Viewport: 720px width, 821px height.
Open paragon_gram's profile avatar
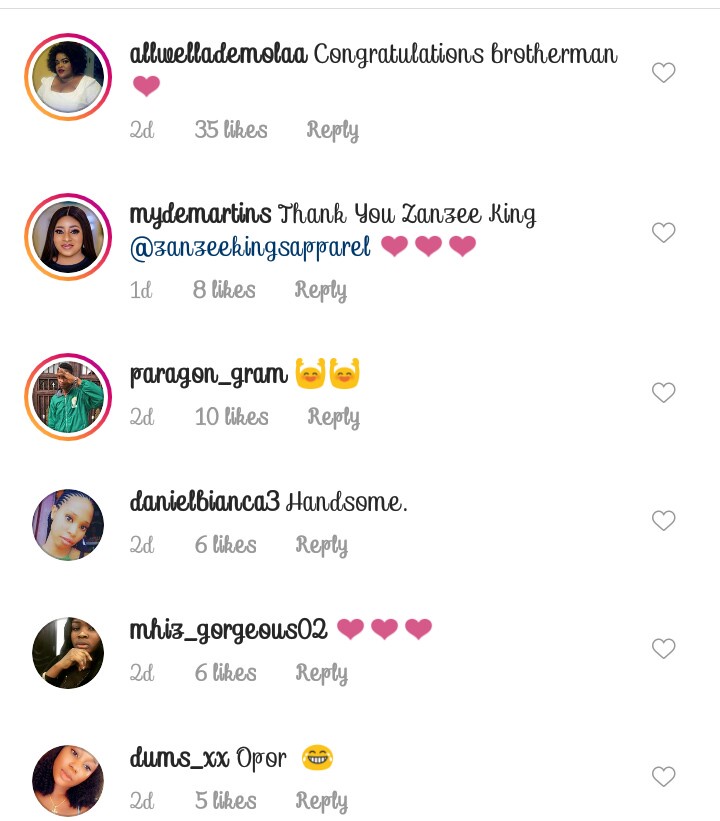click(68, 397)
